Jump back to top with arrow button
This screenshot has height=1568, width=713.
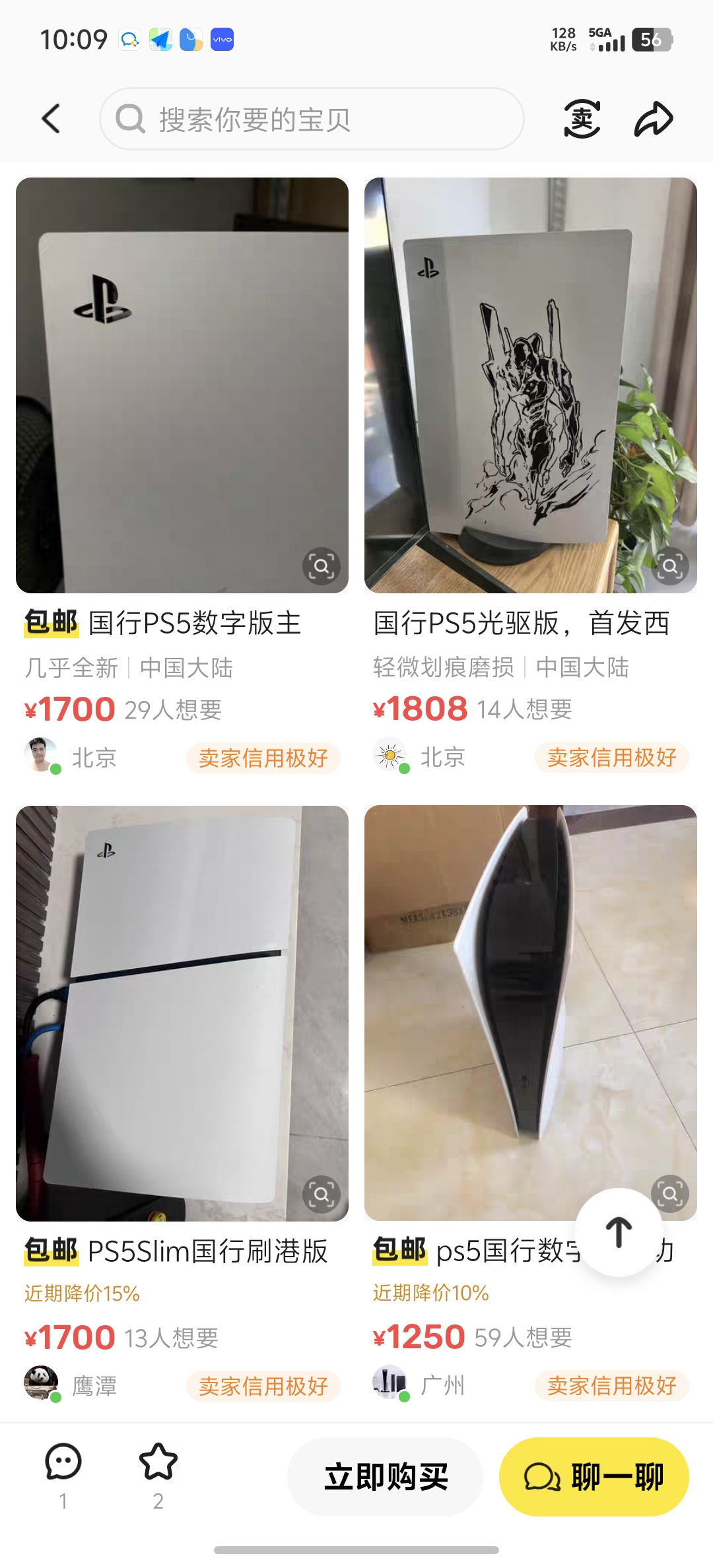pyautogui.click(x=619, y=1232)
